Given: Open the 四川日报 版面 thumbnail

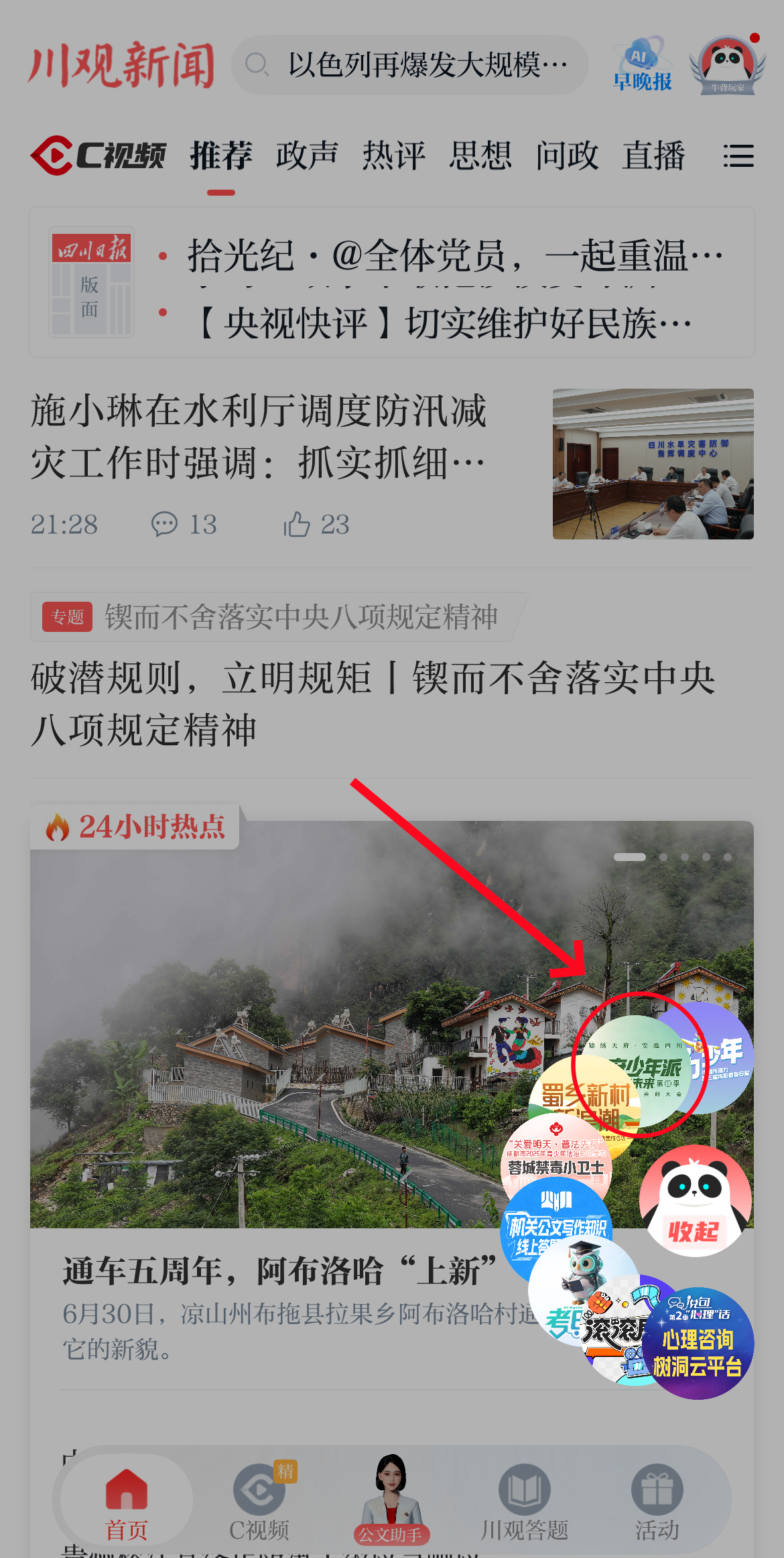Looking at the screenshot, I should 91,282.
